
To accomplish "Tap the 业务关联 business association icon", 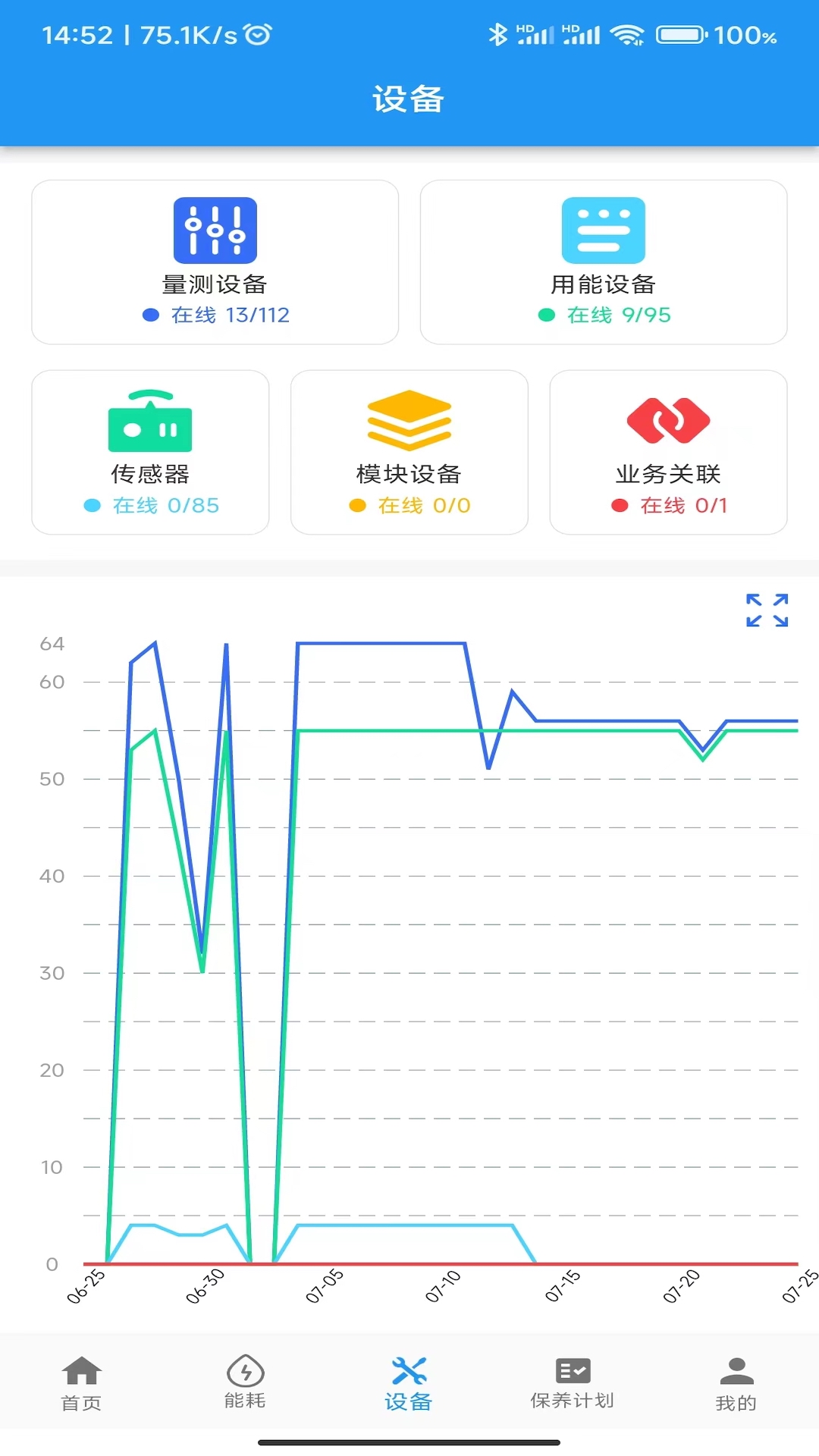I will (x=668, y=423).
